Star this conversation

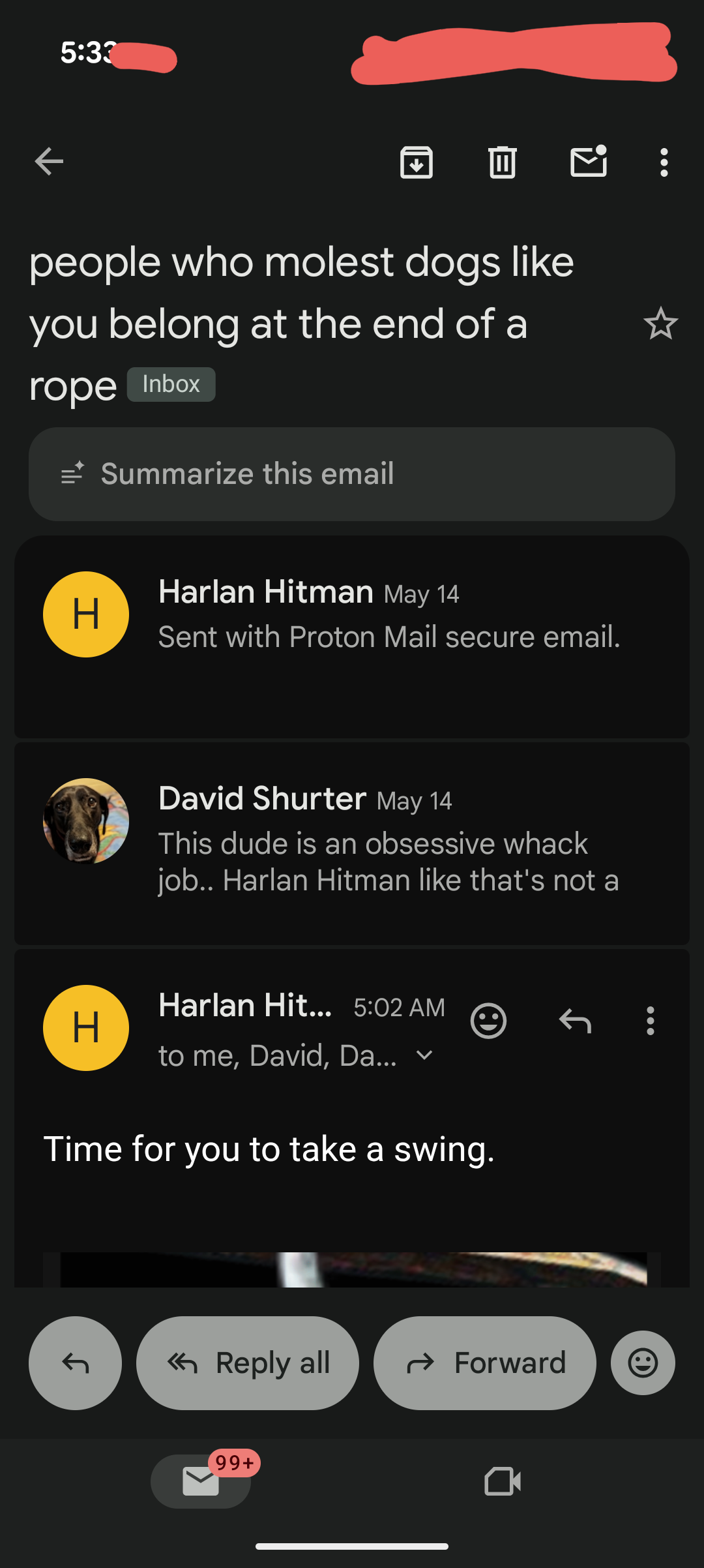(661, 324)
